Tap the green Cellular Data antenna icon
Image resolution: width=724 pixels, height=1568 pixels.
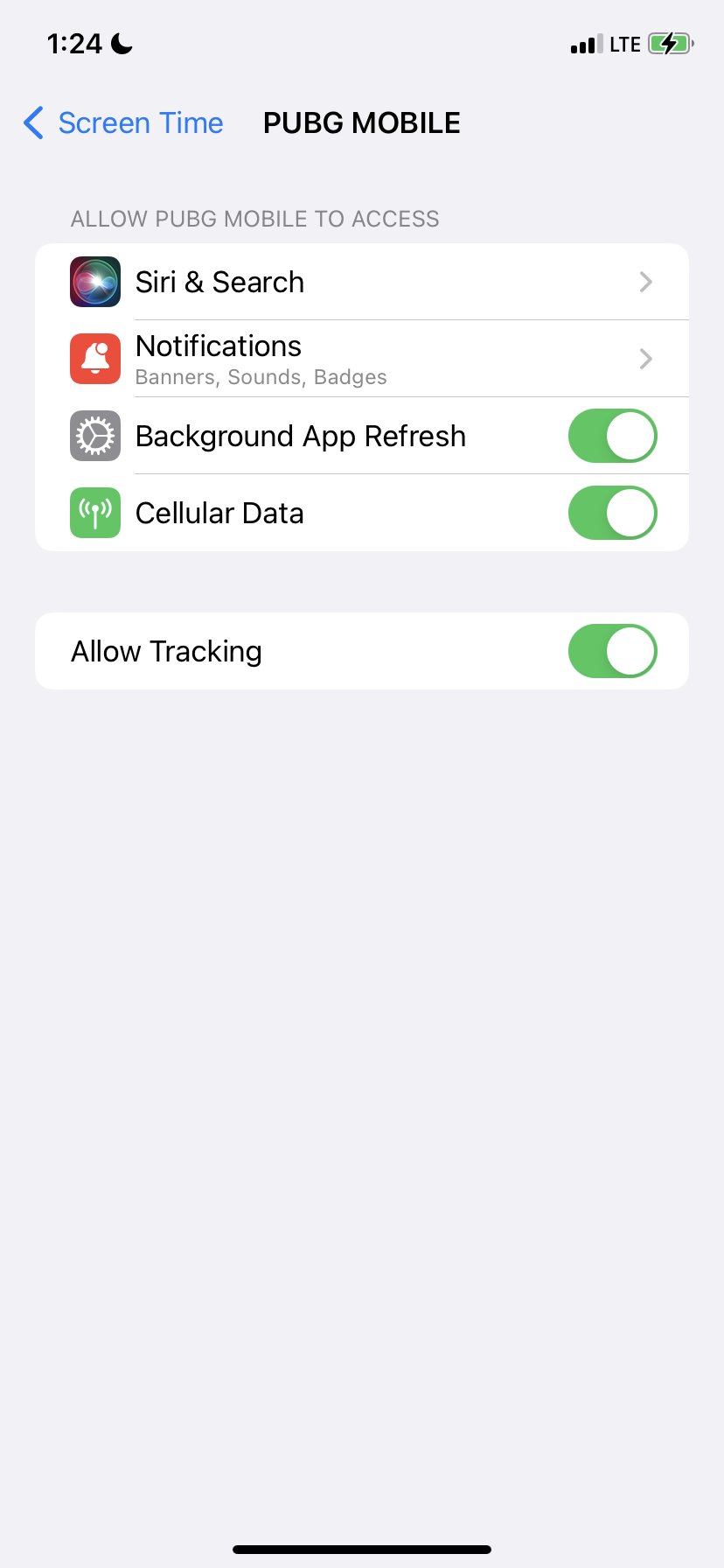tap(94, 513)
